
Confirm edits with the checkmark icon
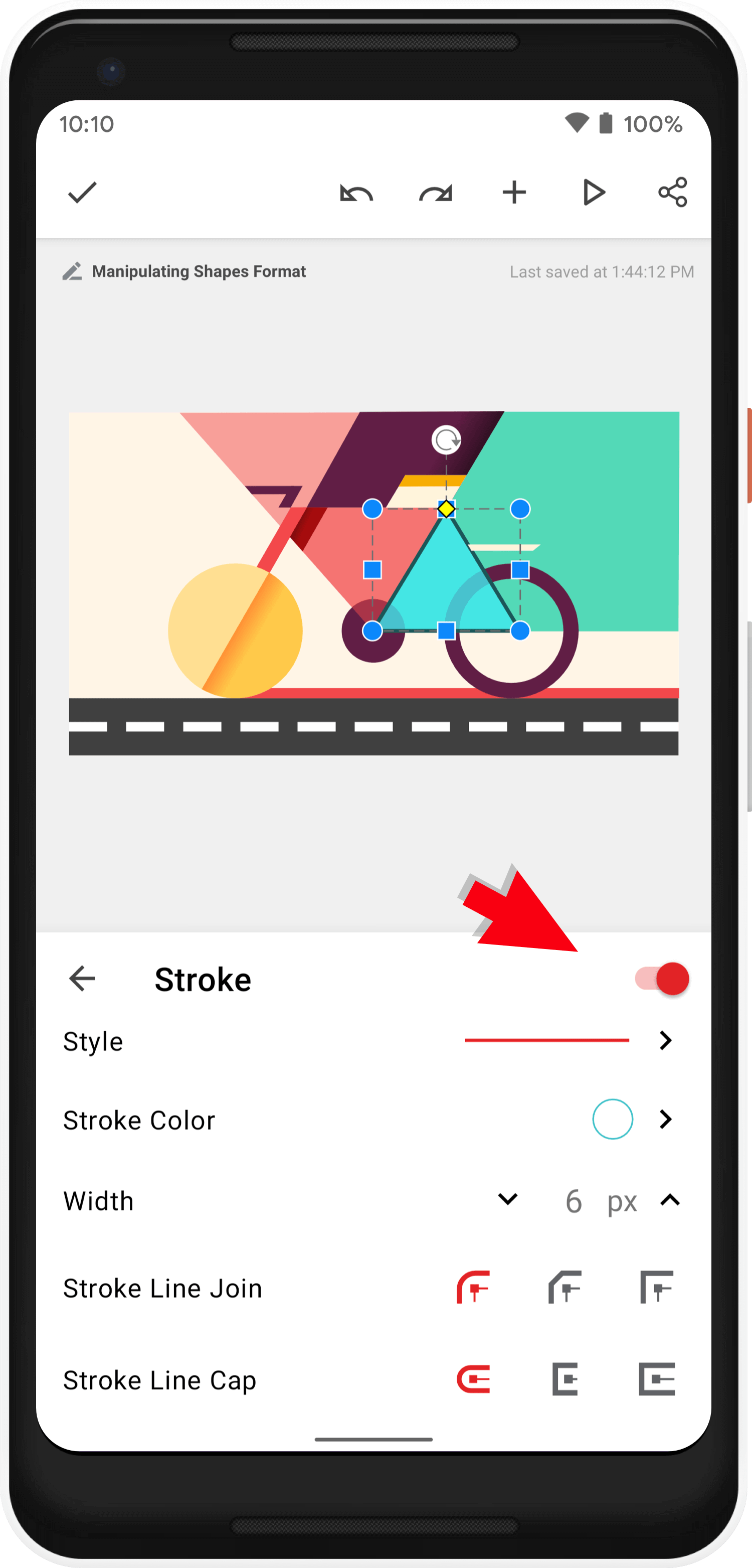point(82,193)
